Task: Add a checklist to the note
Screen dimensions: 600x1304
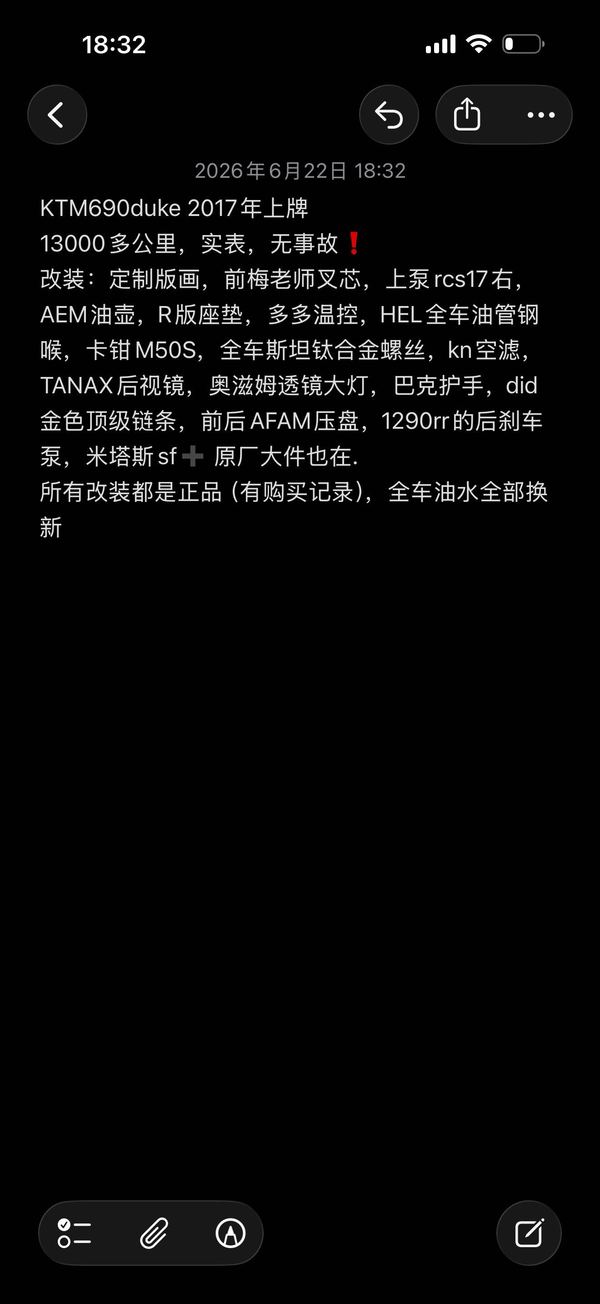Action: (x=75, y=1233)
